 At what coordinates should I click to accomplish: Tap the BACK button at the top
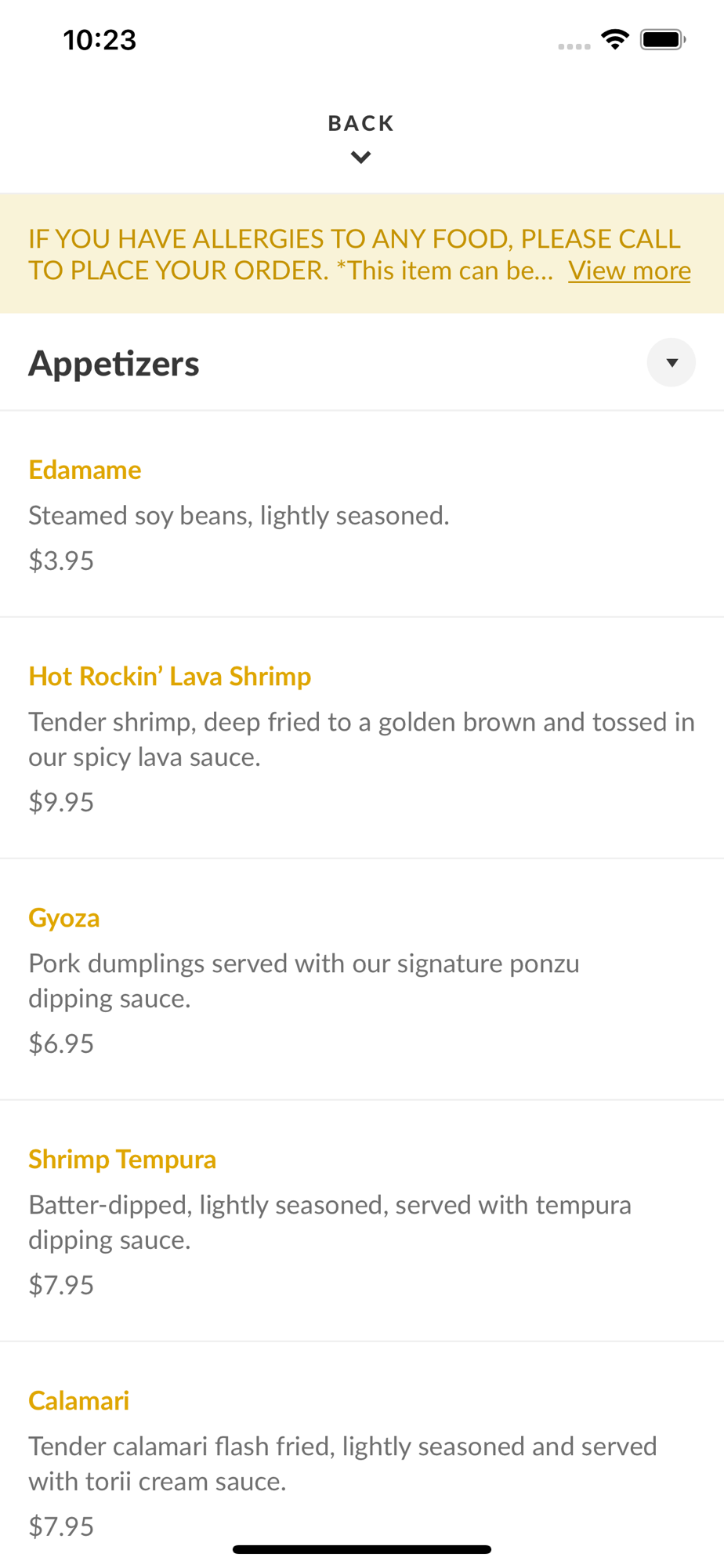(x=361, y=138)
